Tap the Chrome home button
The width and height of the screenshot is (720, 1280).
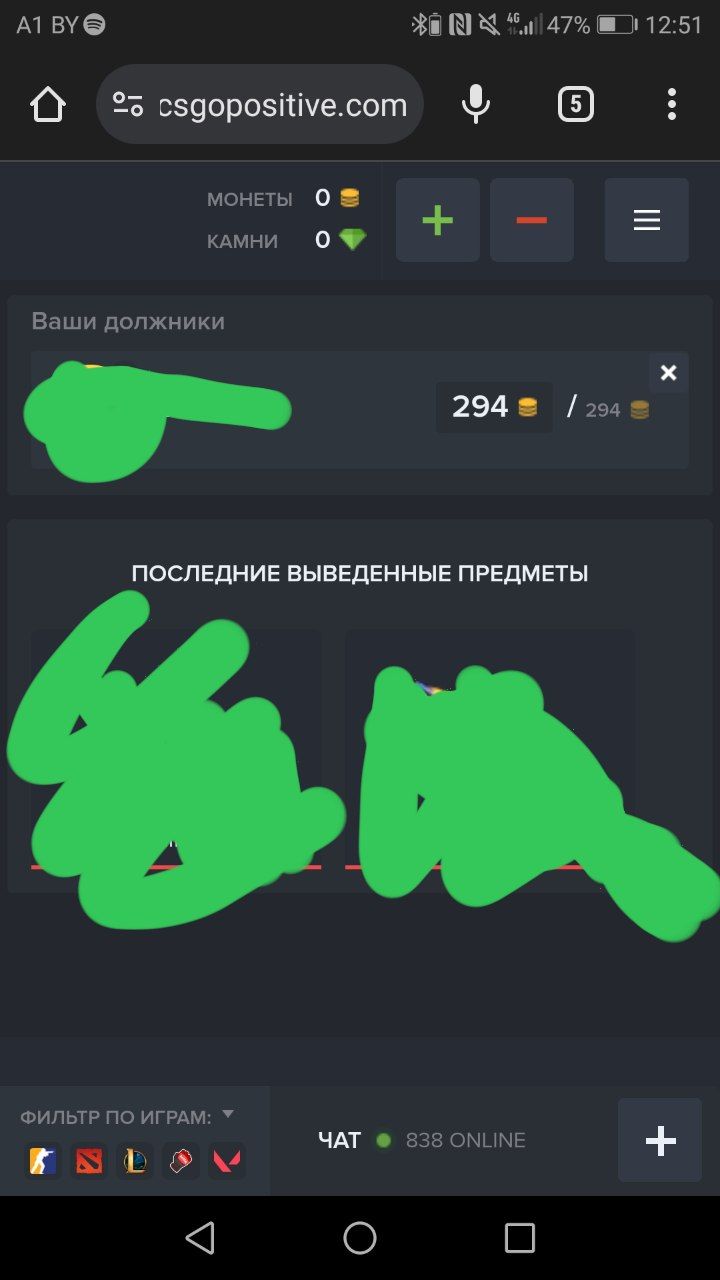pos(48,105)
